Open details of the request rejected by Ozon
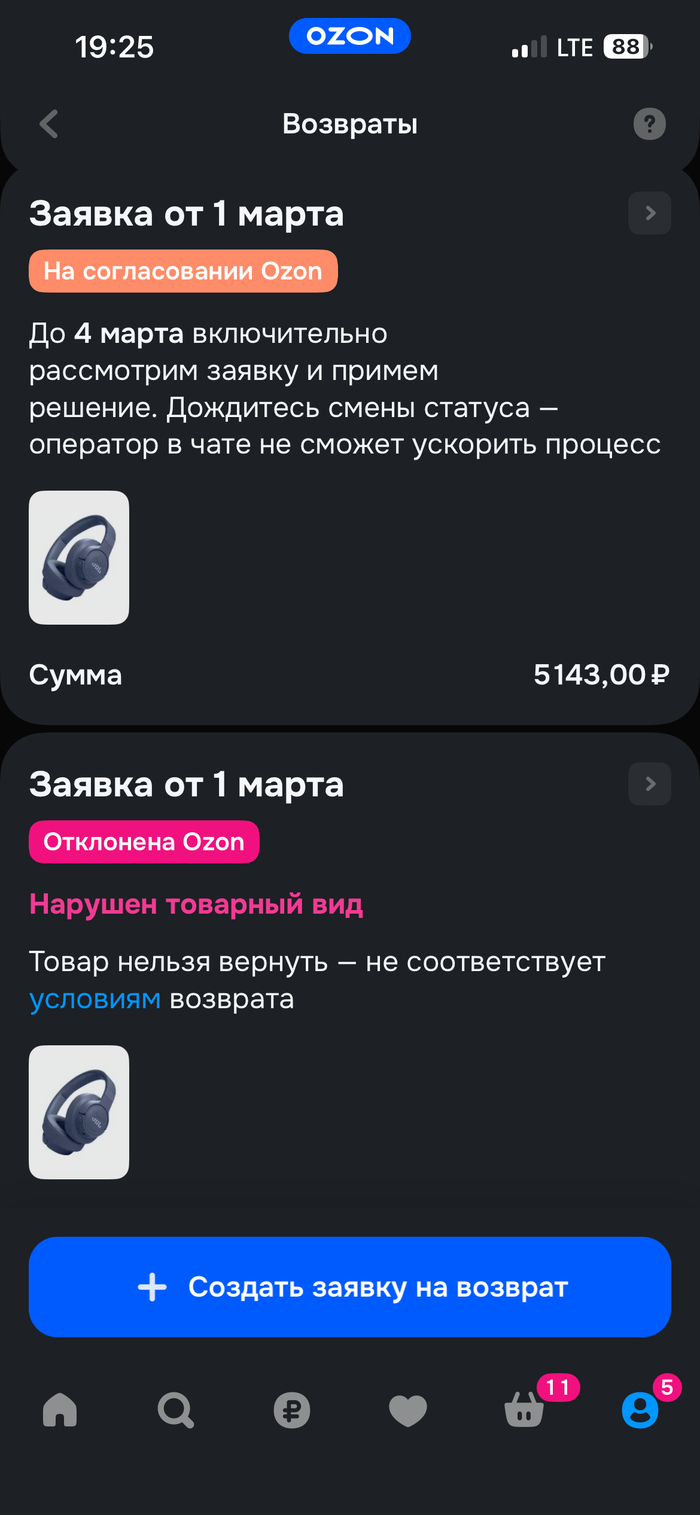 [650, 784]
